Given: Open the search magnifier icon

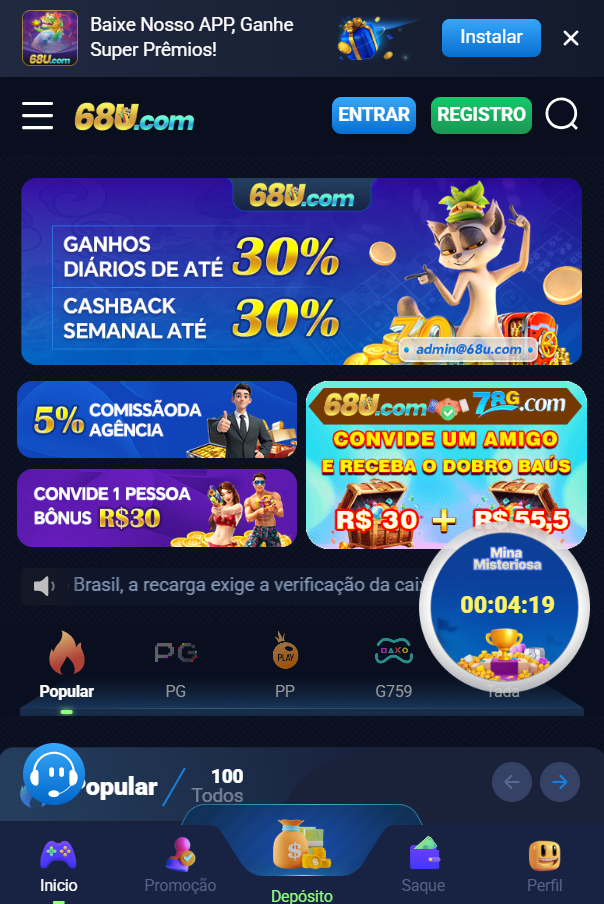Looking at the screenshot, I should click(x=562, y=115).
